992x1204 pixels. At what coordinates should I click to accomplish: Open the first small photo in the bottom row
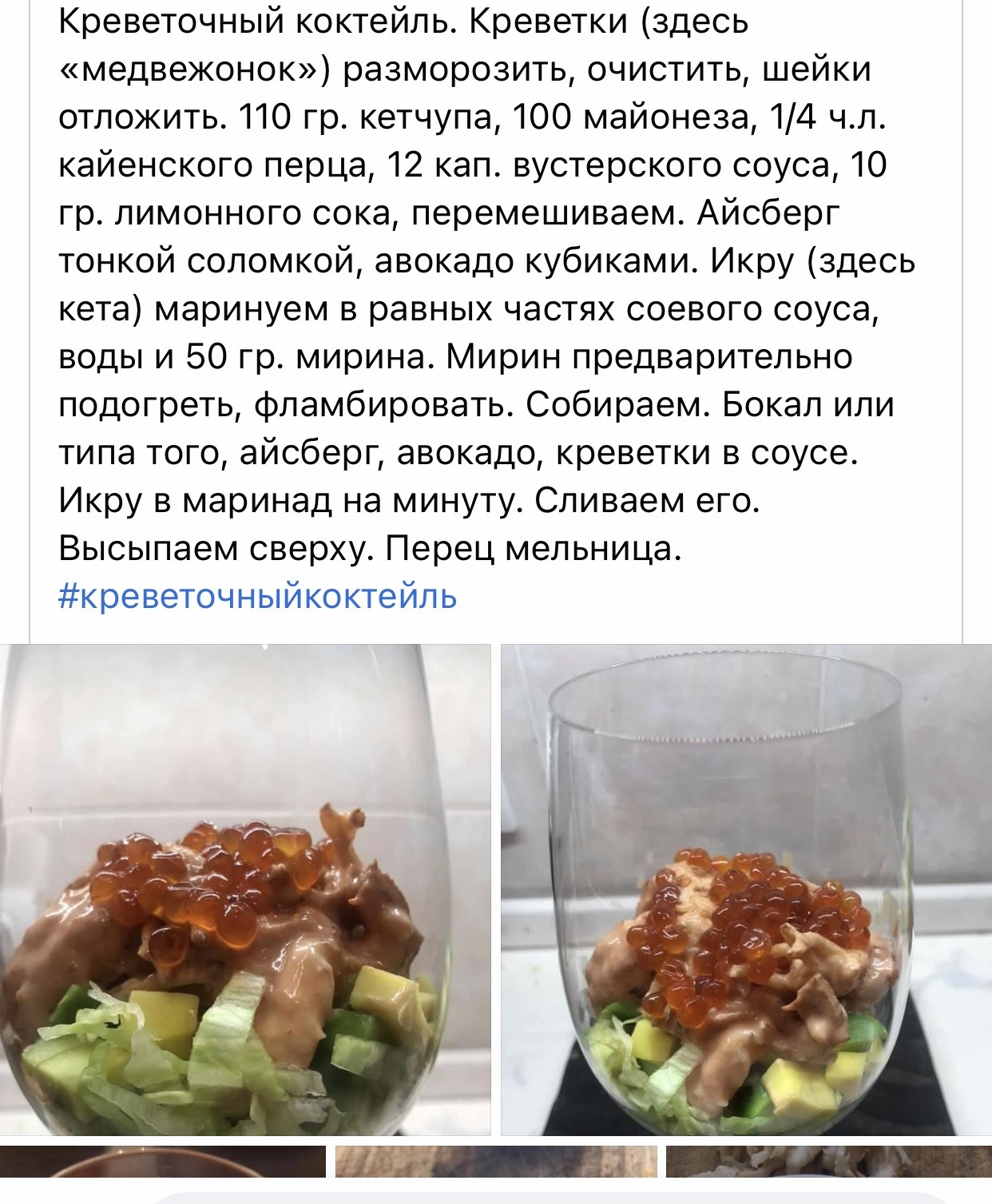pos(163,1161)
